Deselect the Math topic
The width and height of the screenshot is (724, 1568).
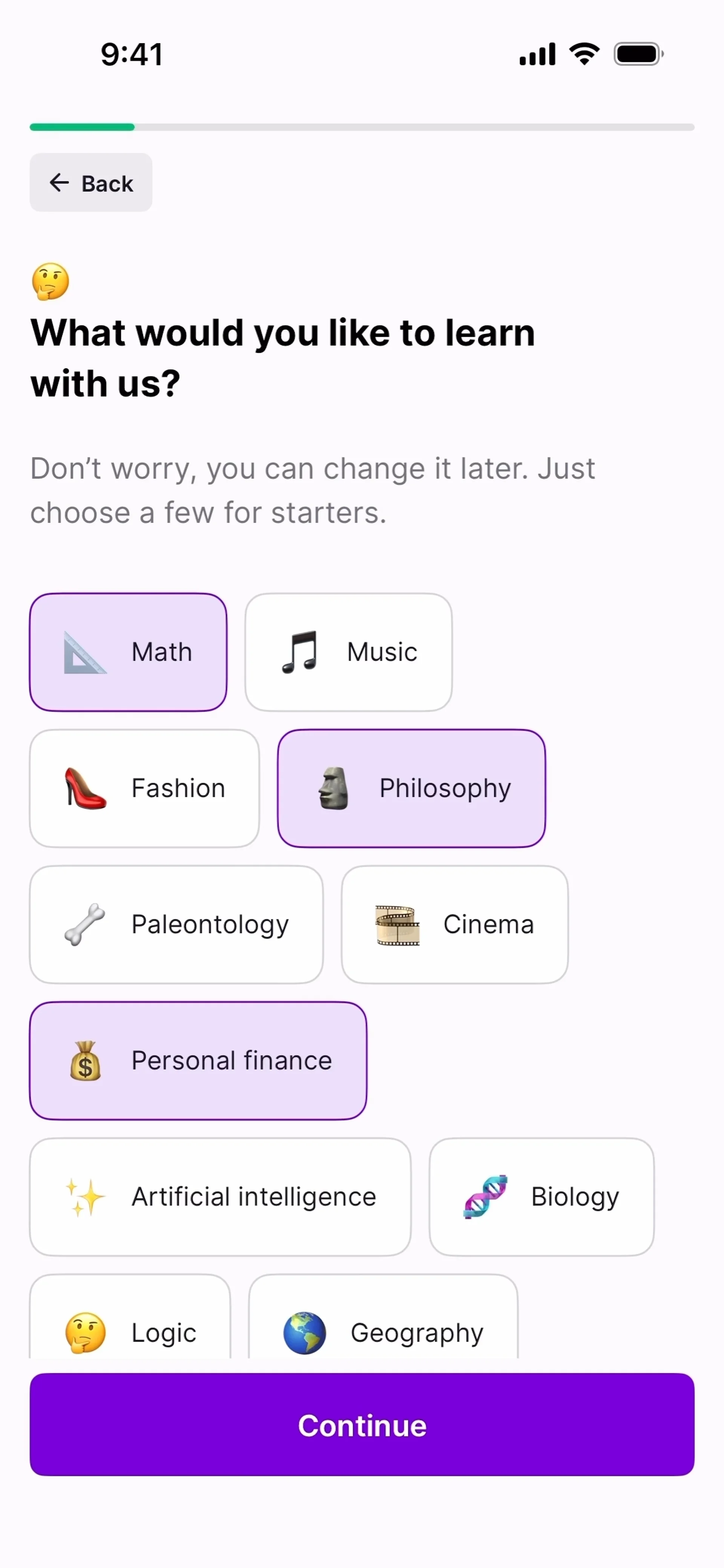coord(129,652)
